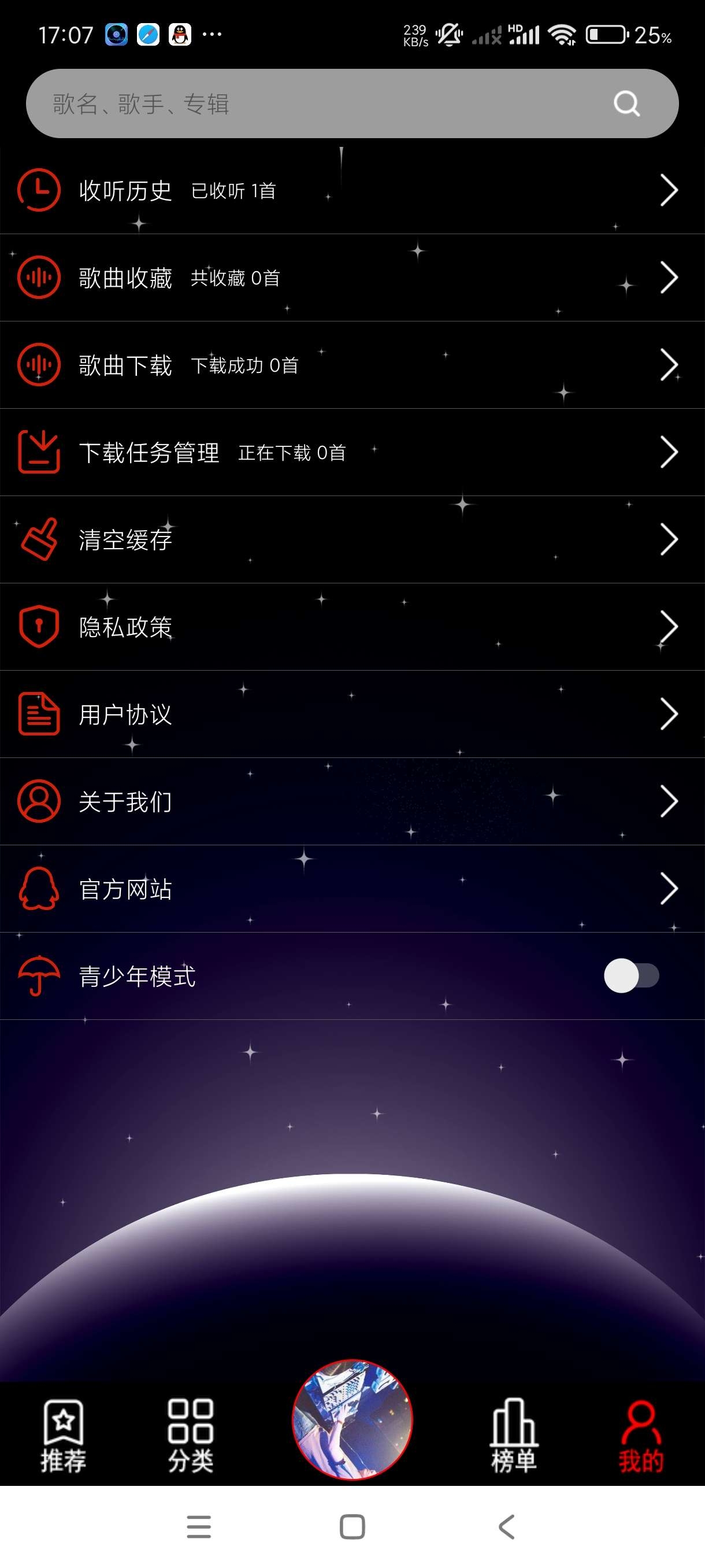Open the system recent apps button
This screenshot has width=705, height=1568.
click(199, 1526)
